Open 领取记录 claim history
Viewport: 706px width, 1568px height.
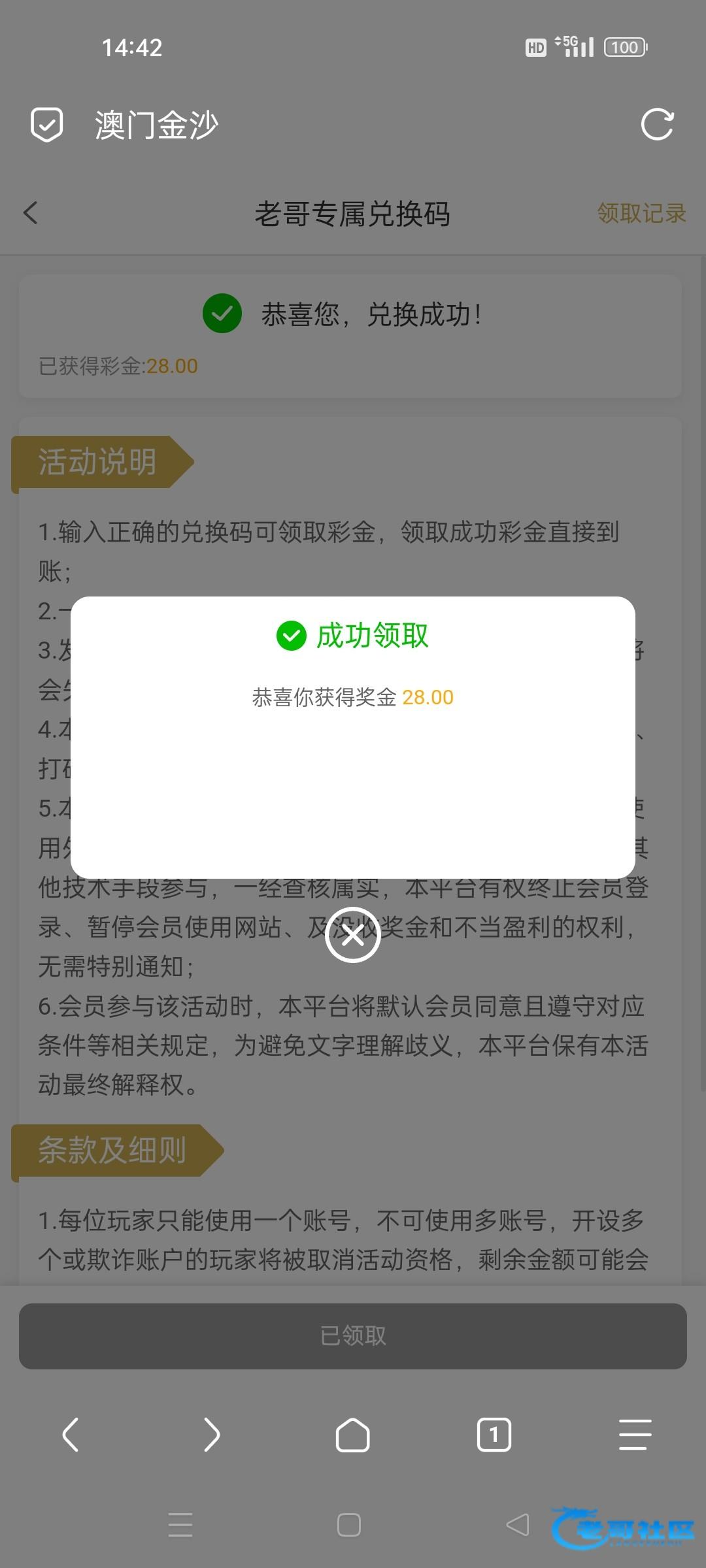click(x=641, y=213)
